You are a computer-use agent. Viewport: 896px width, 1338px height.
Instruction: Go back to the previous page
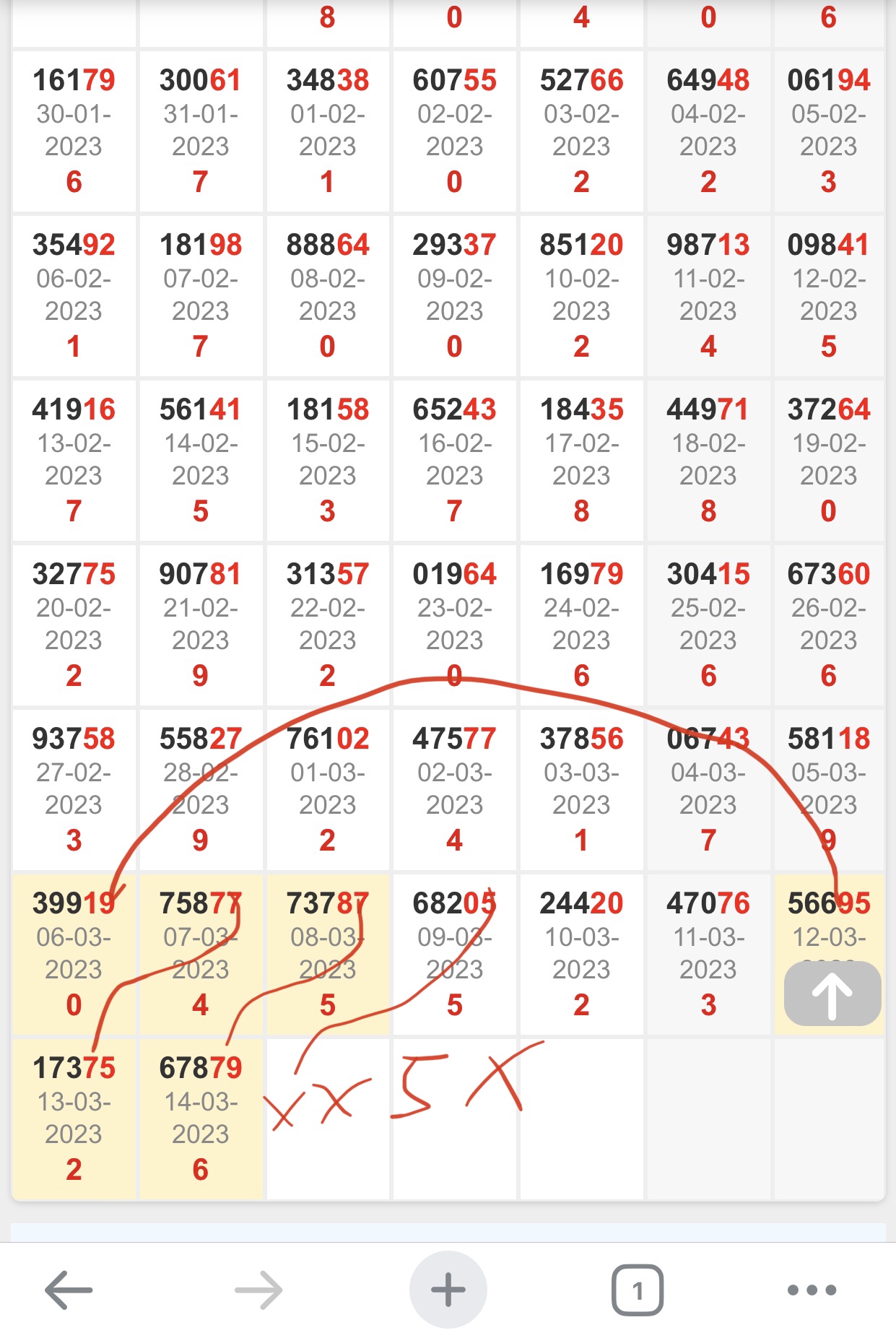[69, 1290]
